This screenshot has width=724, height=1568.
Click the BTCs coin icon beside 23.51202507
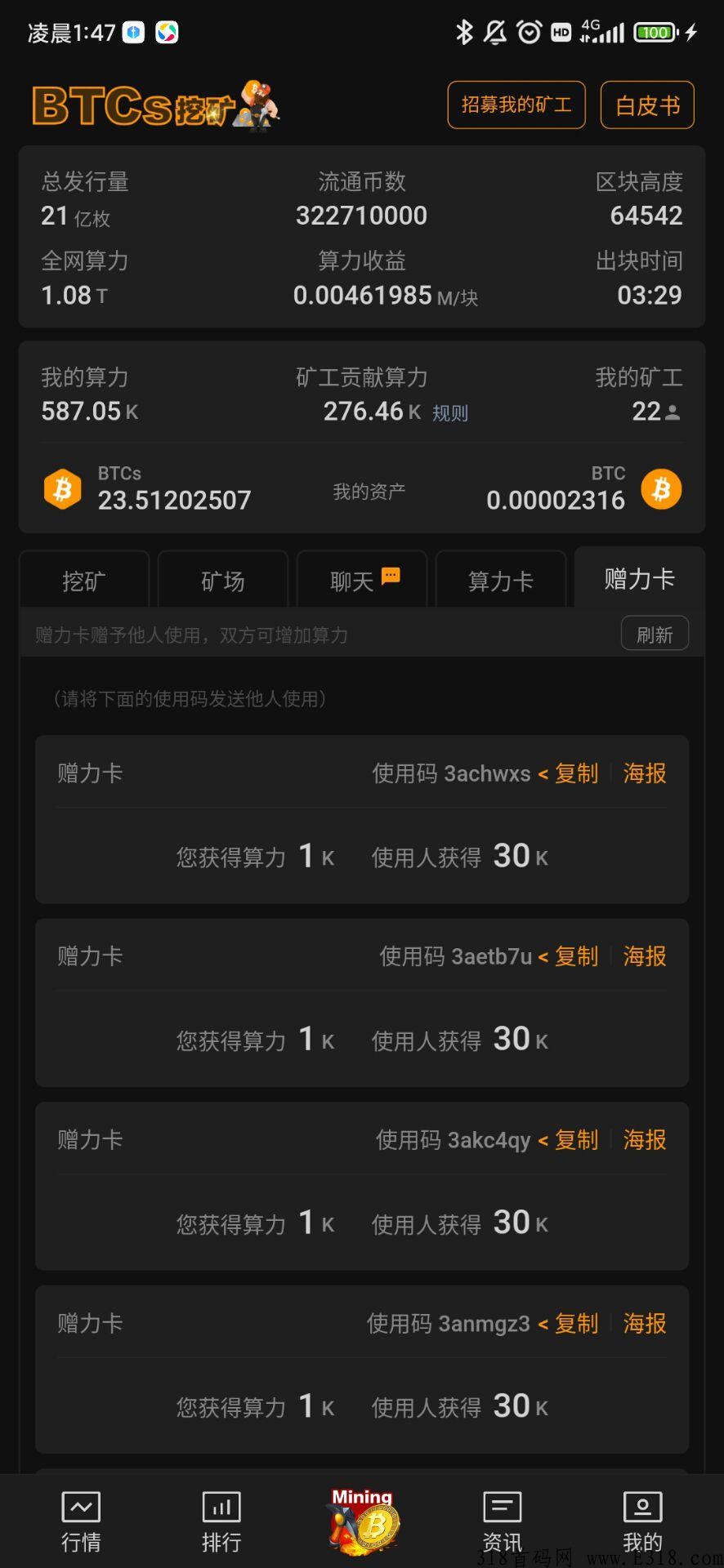pos(62,488)
